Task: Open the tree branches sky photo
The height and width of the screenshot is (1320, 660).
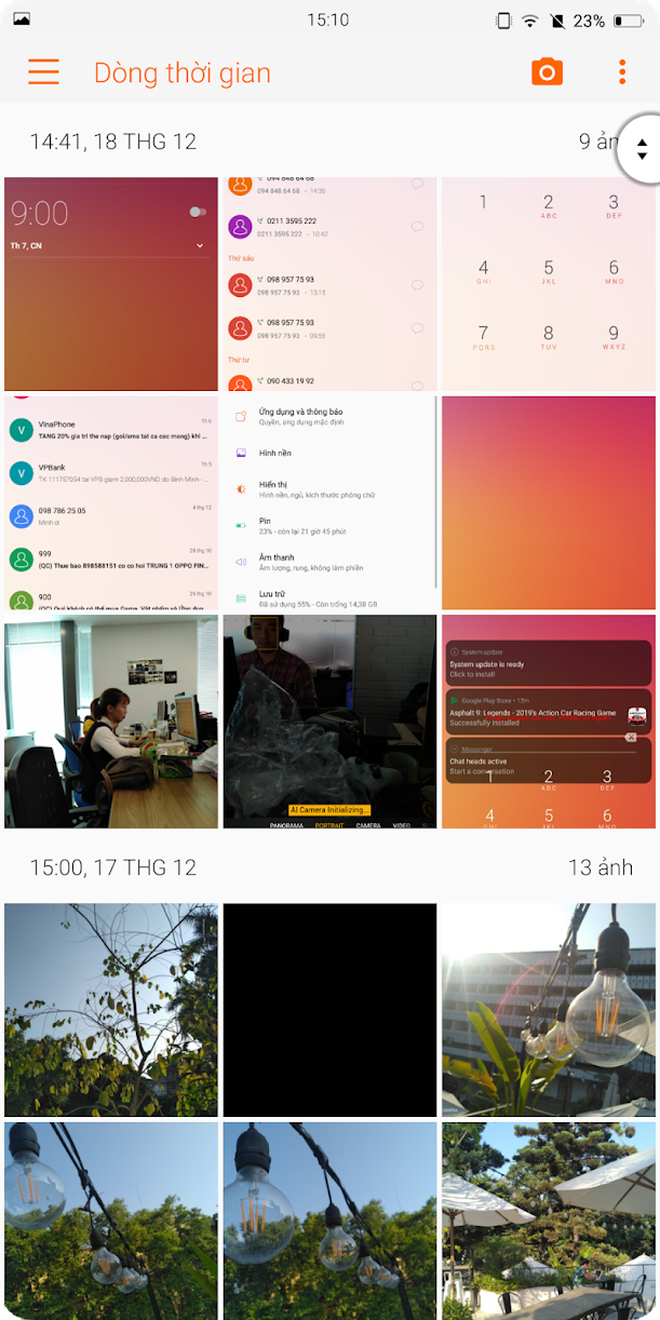Action: click(x=111, y=1010)
